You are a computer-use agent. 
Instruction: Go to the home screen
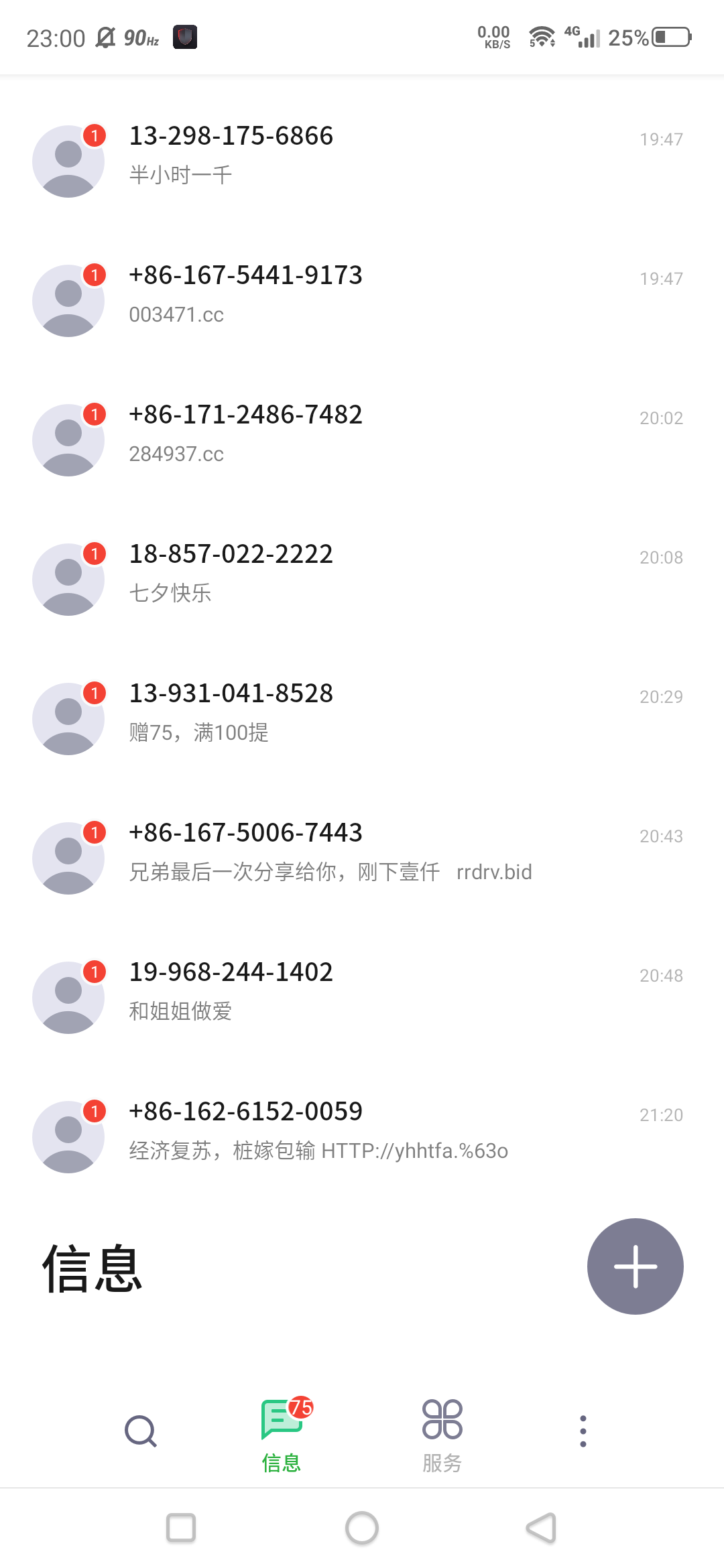point(362,1528)
